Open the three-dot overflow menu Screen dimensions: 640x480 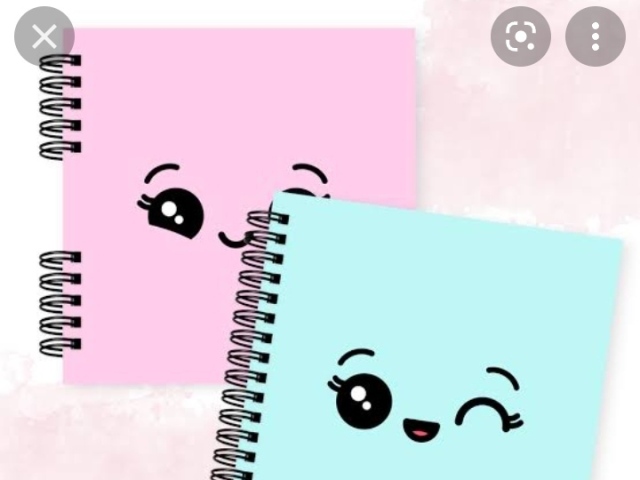point(595,37)
